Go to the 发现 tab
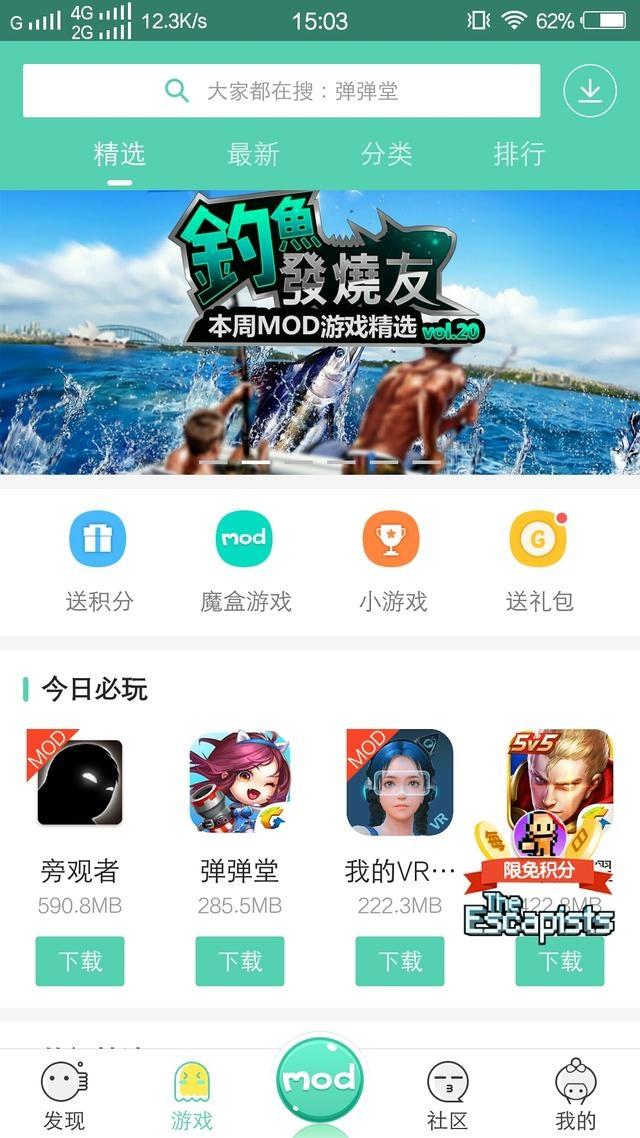The width and height of the screenshot is (640, 1138). (64, 1095)
